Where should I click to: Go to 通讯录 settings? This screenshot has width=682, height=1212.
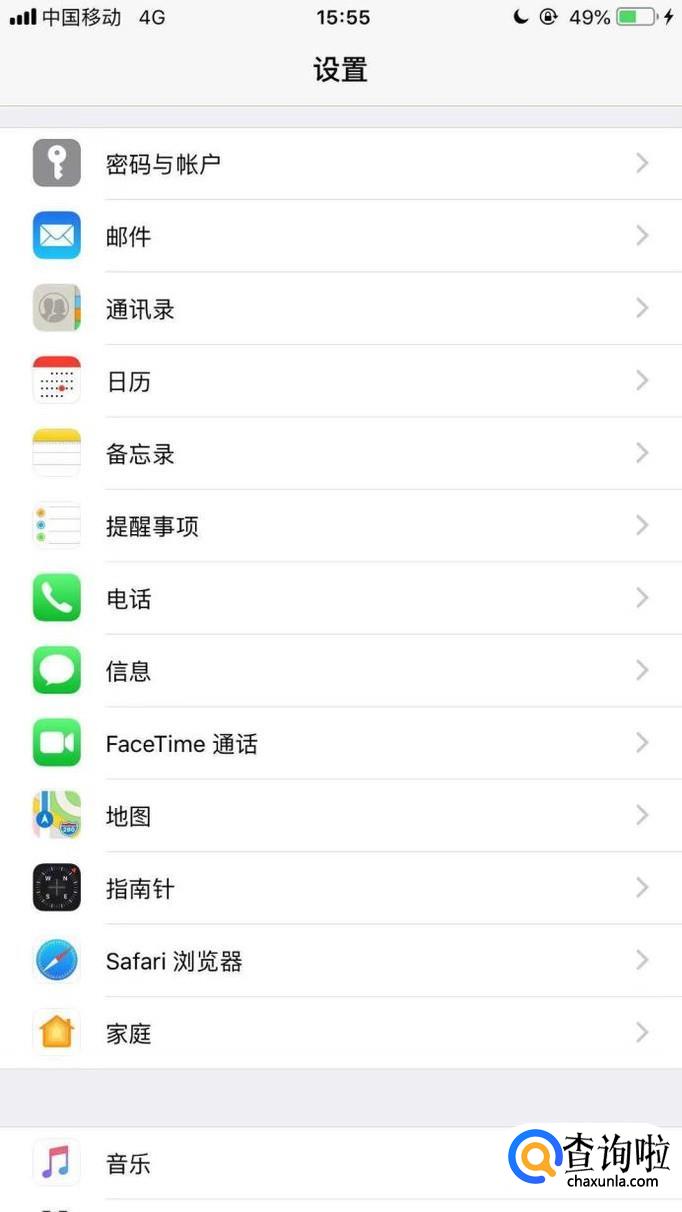(340, 308)
